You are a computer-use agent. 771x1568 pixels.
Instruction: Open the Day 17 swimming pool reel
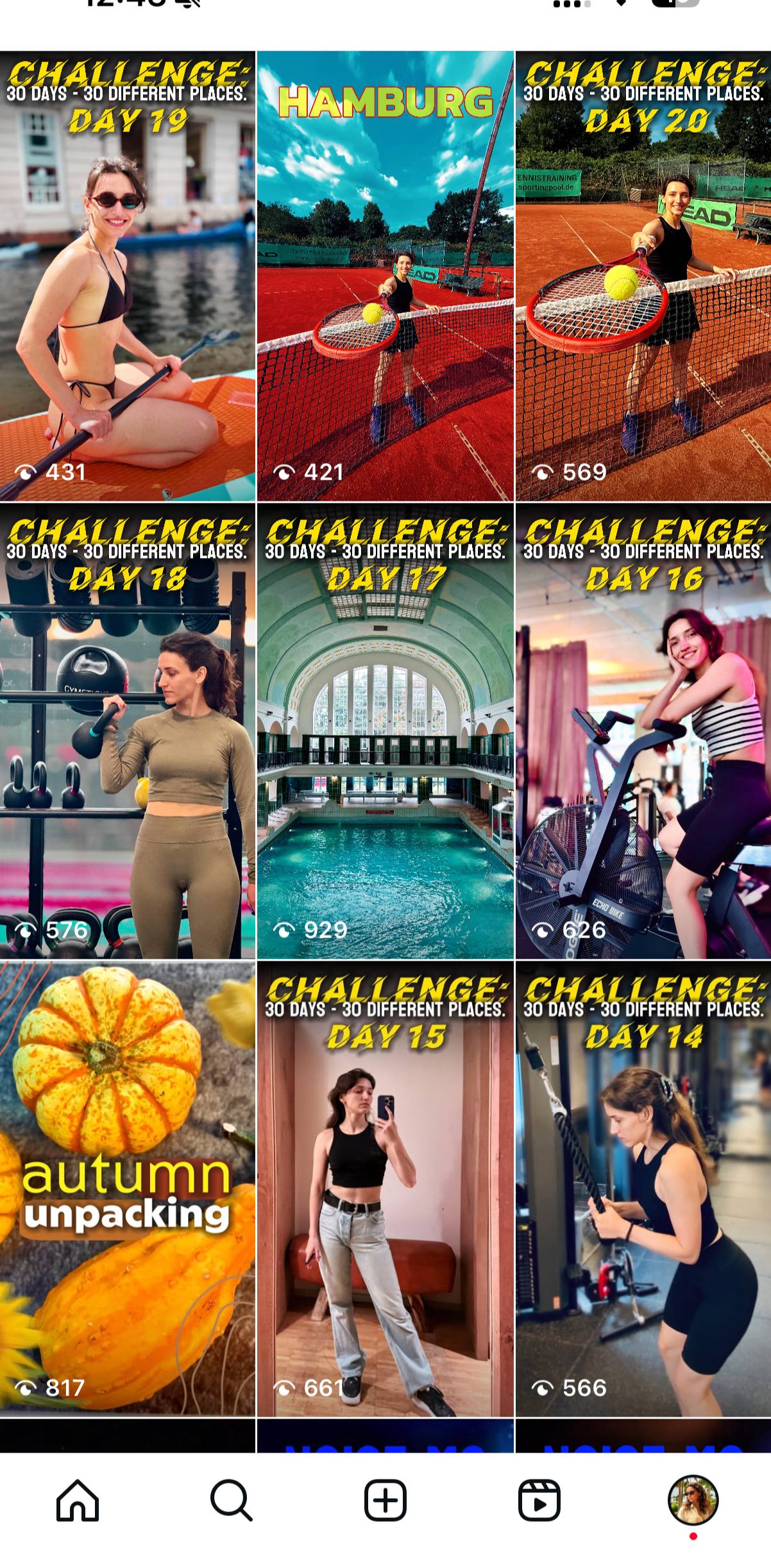[385, 731]
